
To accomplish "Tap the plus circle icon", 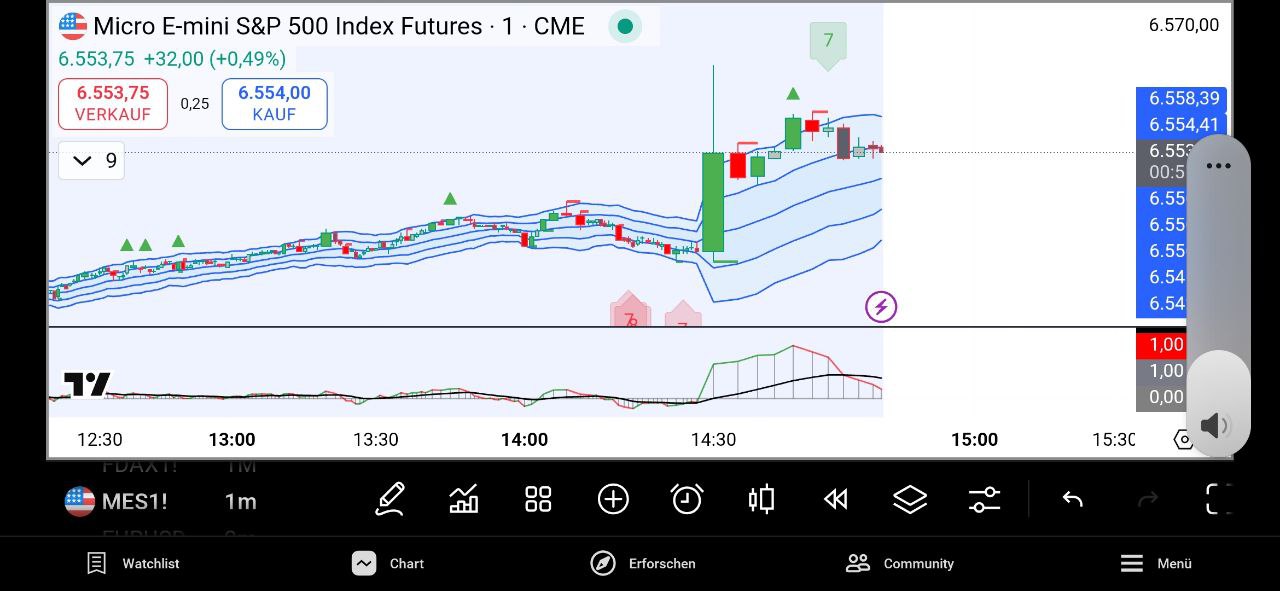I will point(613,499).
